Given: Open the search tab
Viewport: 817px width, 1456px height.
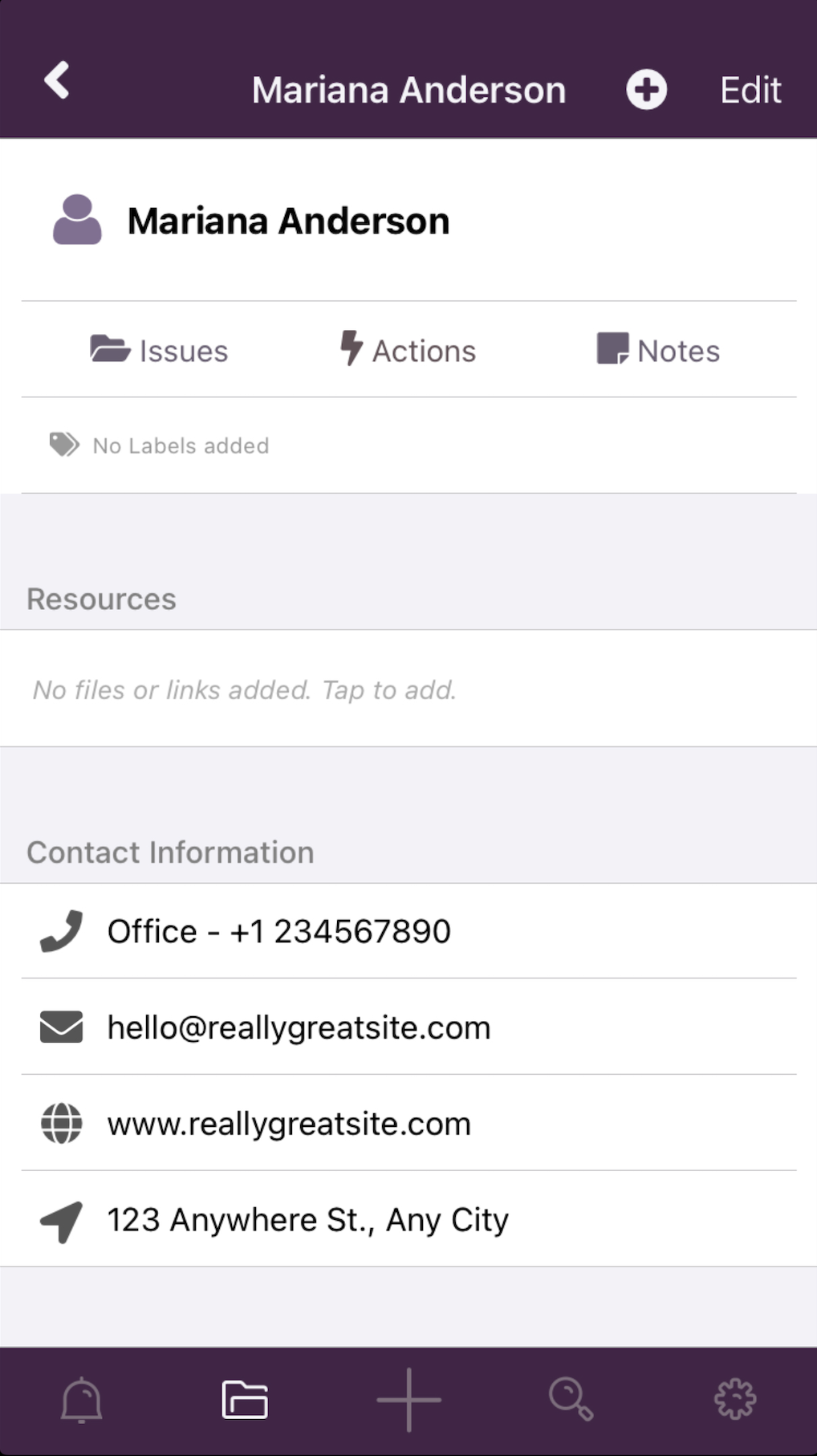Looking at the screenshot, I should click(571, 1400).
